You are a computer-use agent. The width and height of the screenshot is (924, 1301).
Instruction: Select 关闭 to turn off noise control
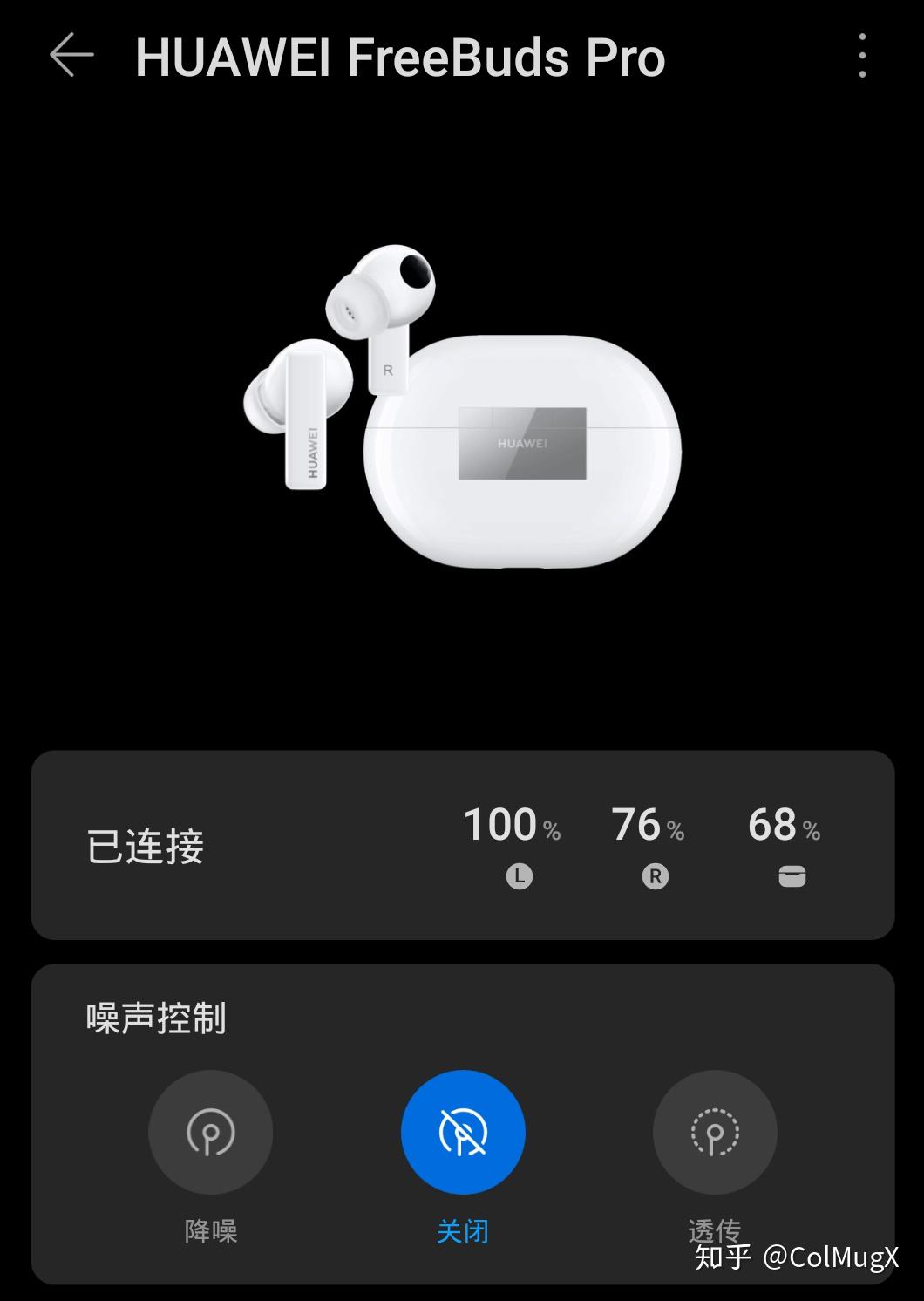pos(463,1132)
